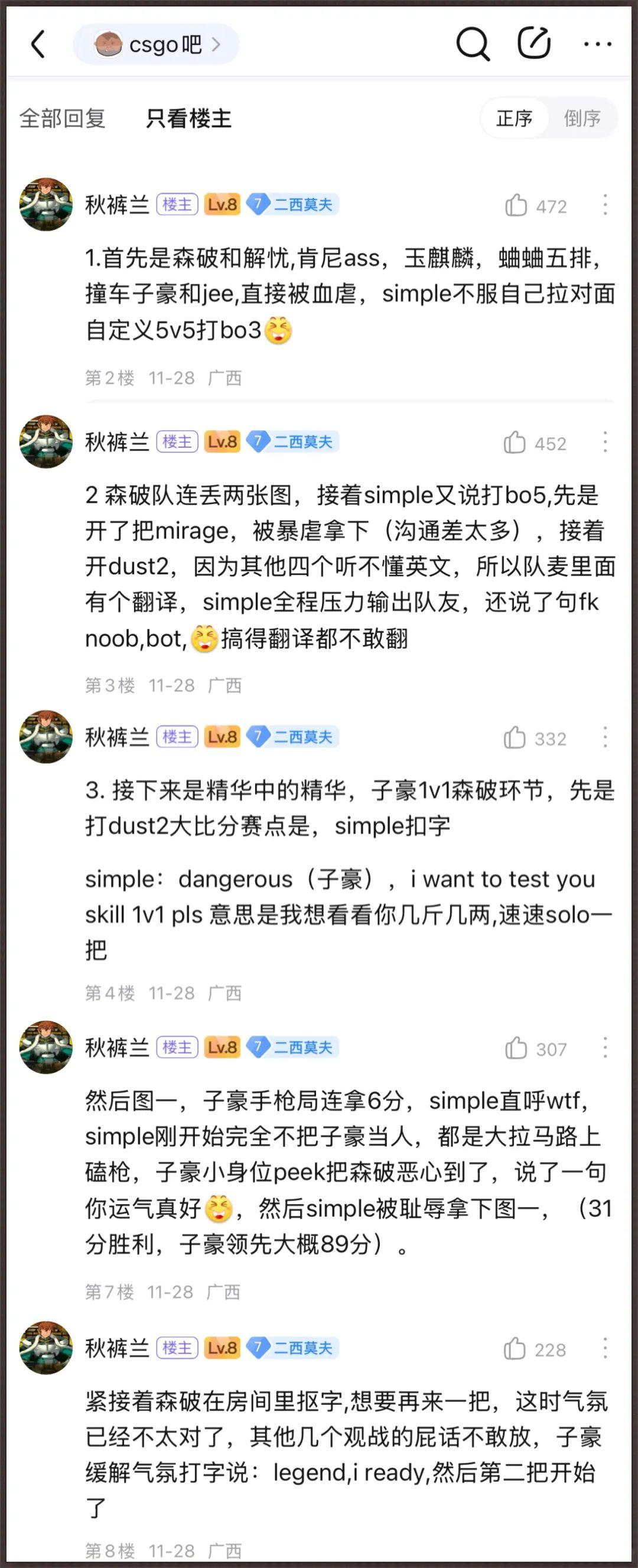Image resolution: width=638 pixels, height=1568 pixels.
Task: Open the csgo吧 forum chip
Action: point(157,44)
